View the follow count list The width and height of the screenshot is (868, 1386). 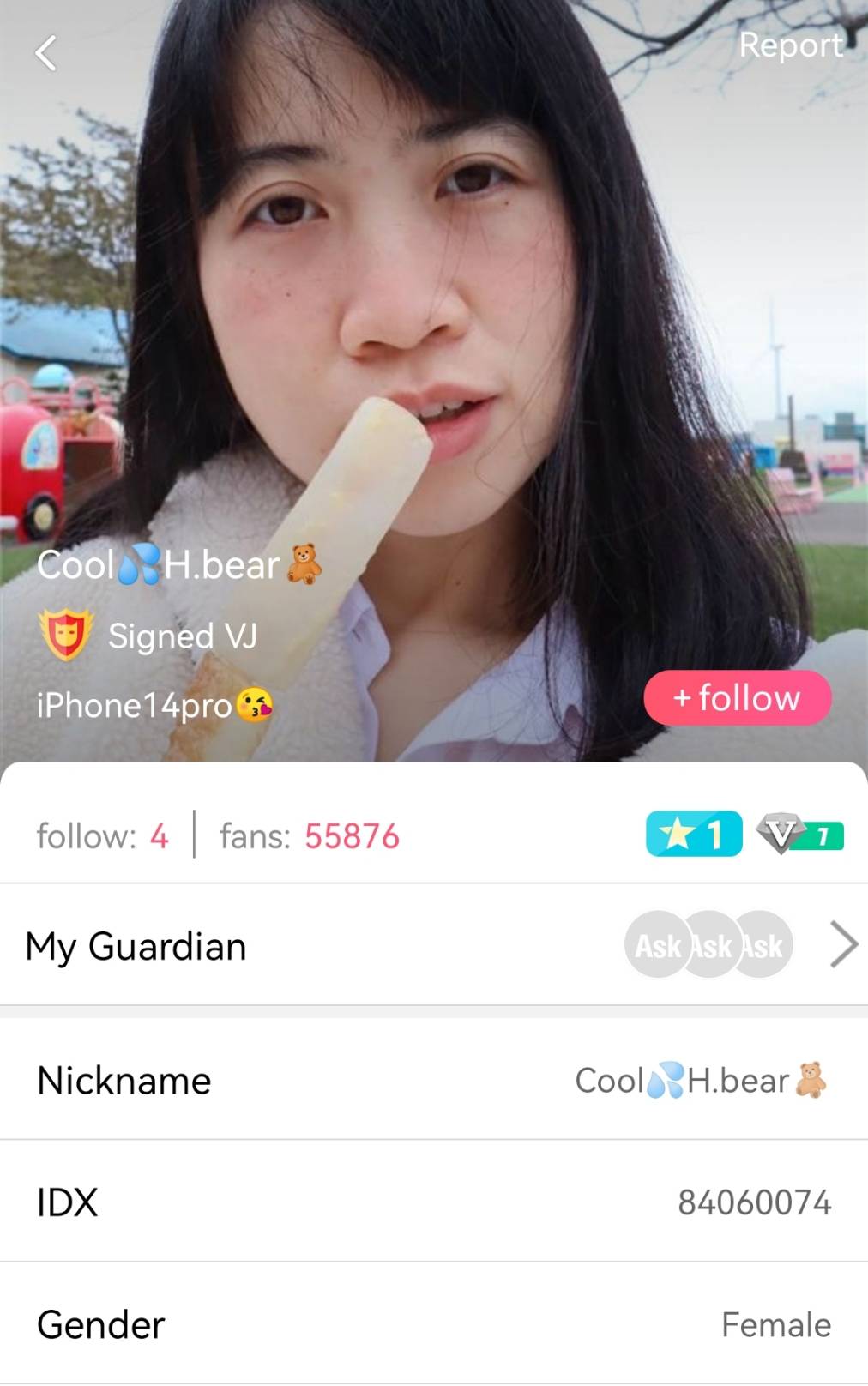(102, 835)
